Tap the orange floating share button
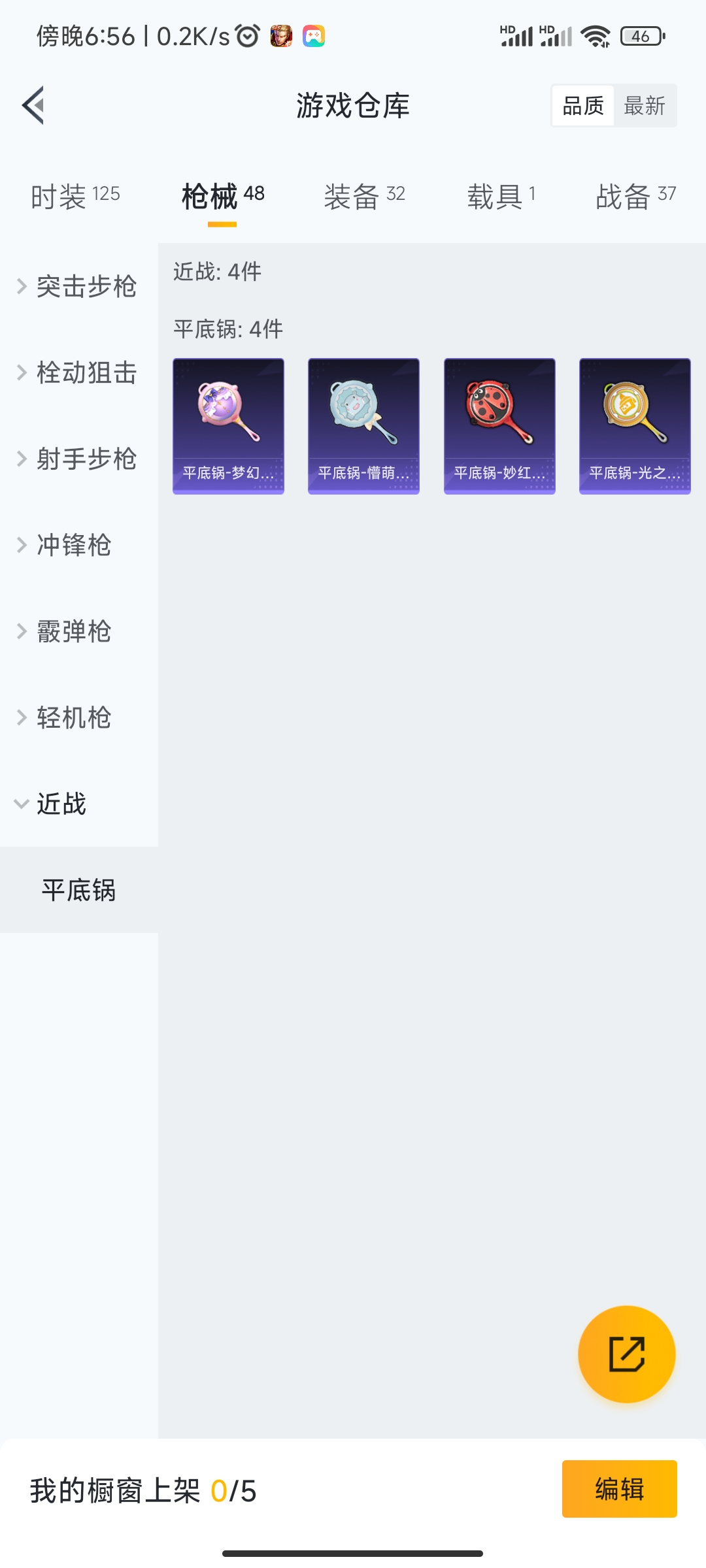706x1568 pixels. click(x=626, y=1354)
